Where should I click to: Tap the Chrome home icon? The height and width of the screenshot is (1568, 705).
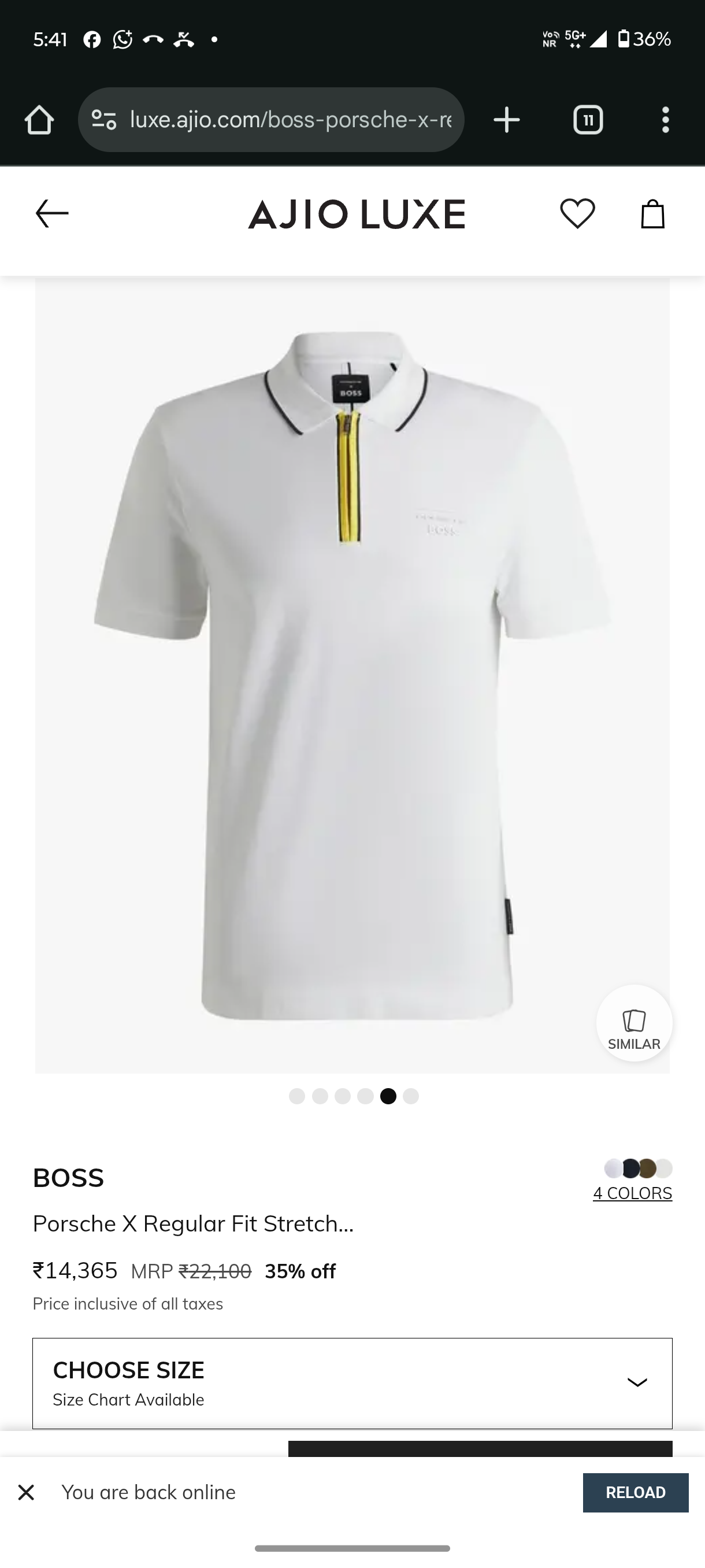(x=38, y=119)
